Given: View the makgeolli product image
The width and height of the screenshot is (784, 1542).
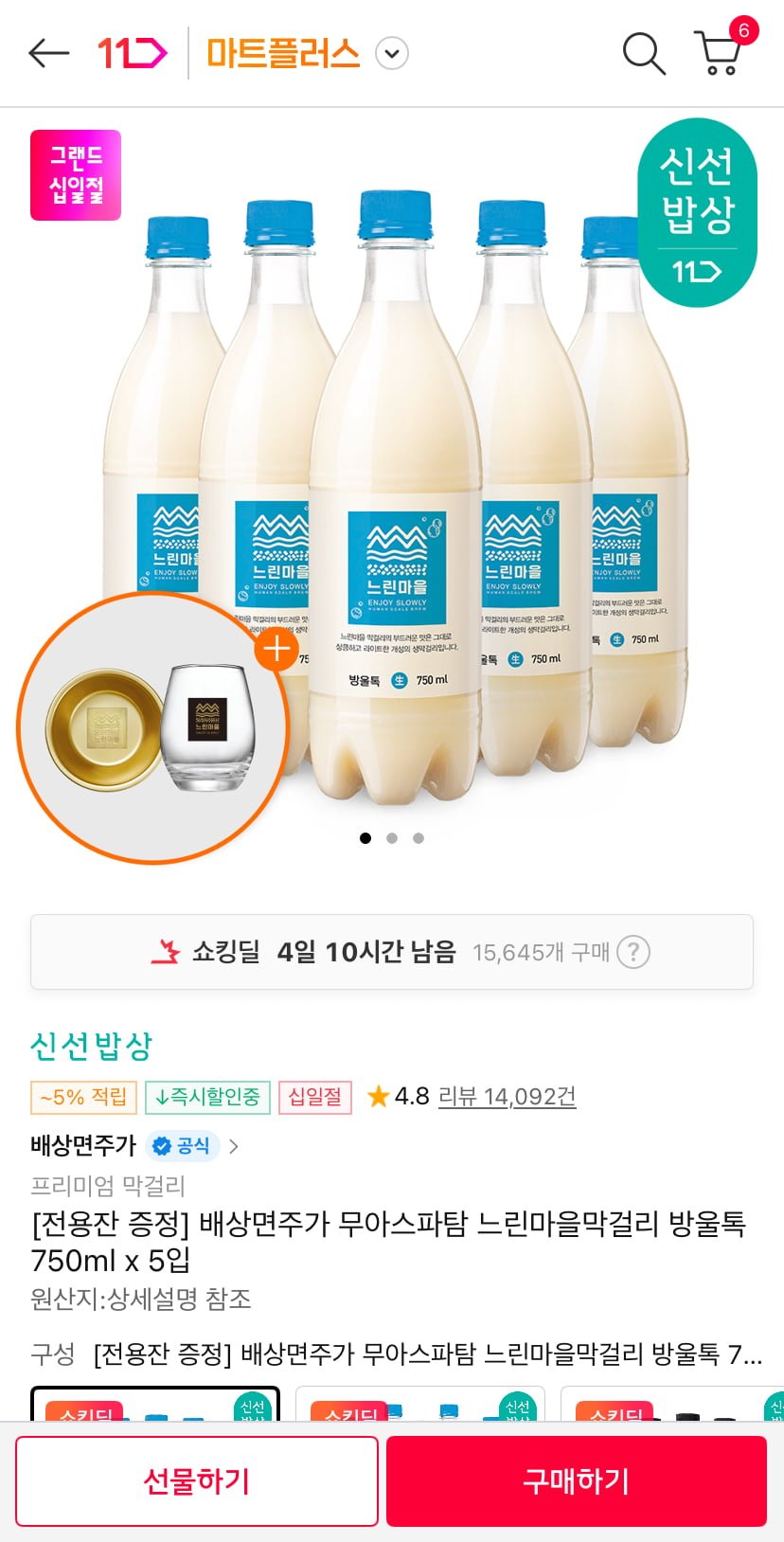Looking at the screenshot, I should tap(392, 493).
